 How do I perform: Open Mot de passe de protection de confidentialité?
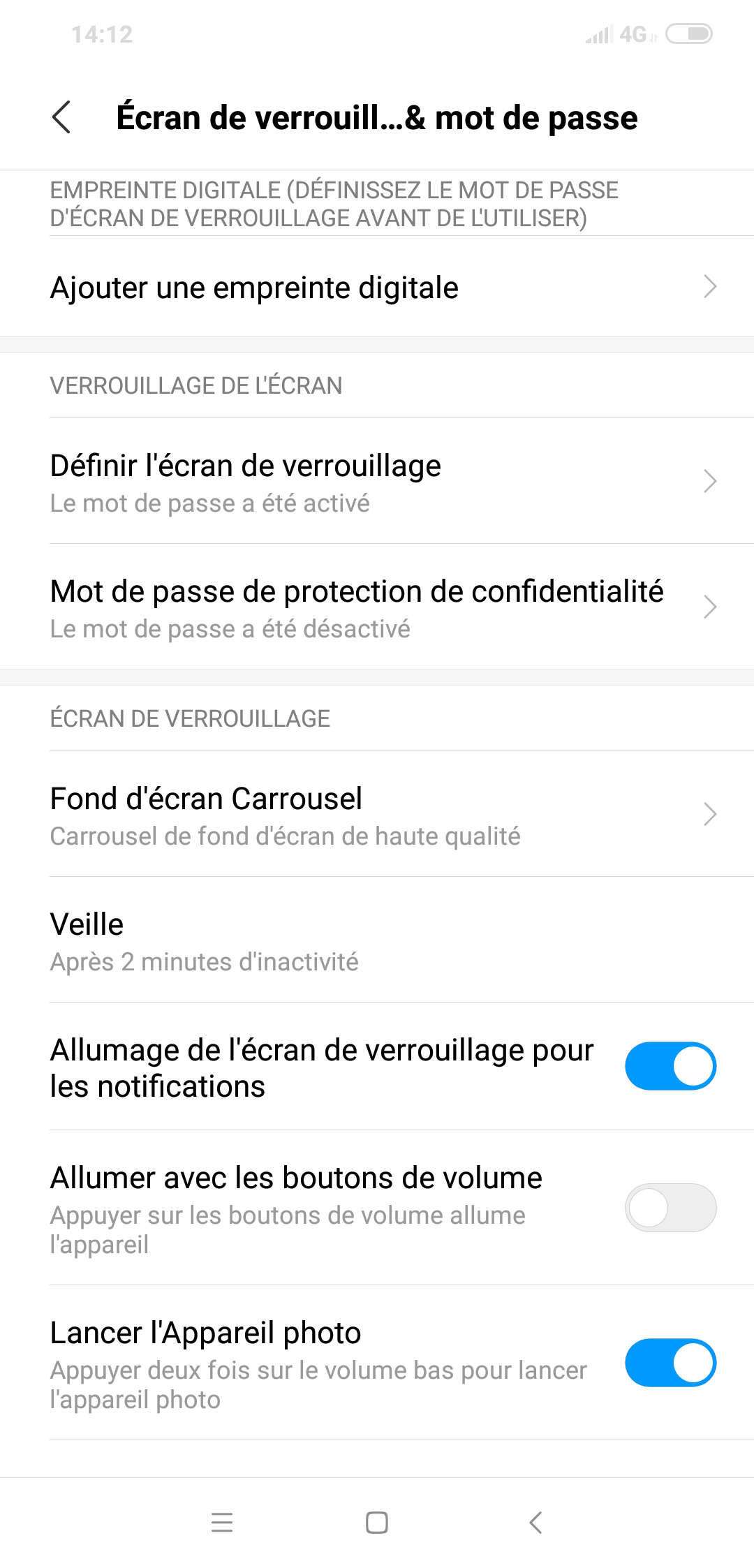[377, 607]
